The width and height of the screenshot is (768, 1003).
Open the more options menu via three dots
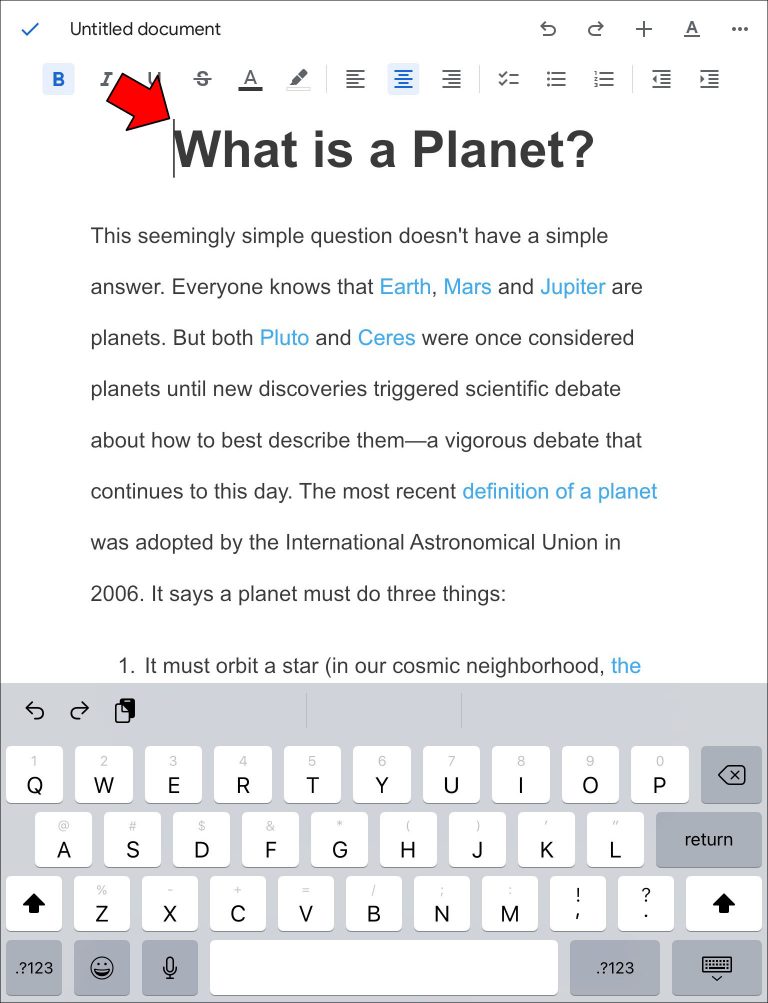tap(740, 29)
